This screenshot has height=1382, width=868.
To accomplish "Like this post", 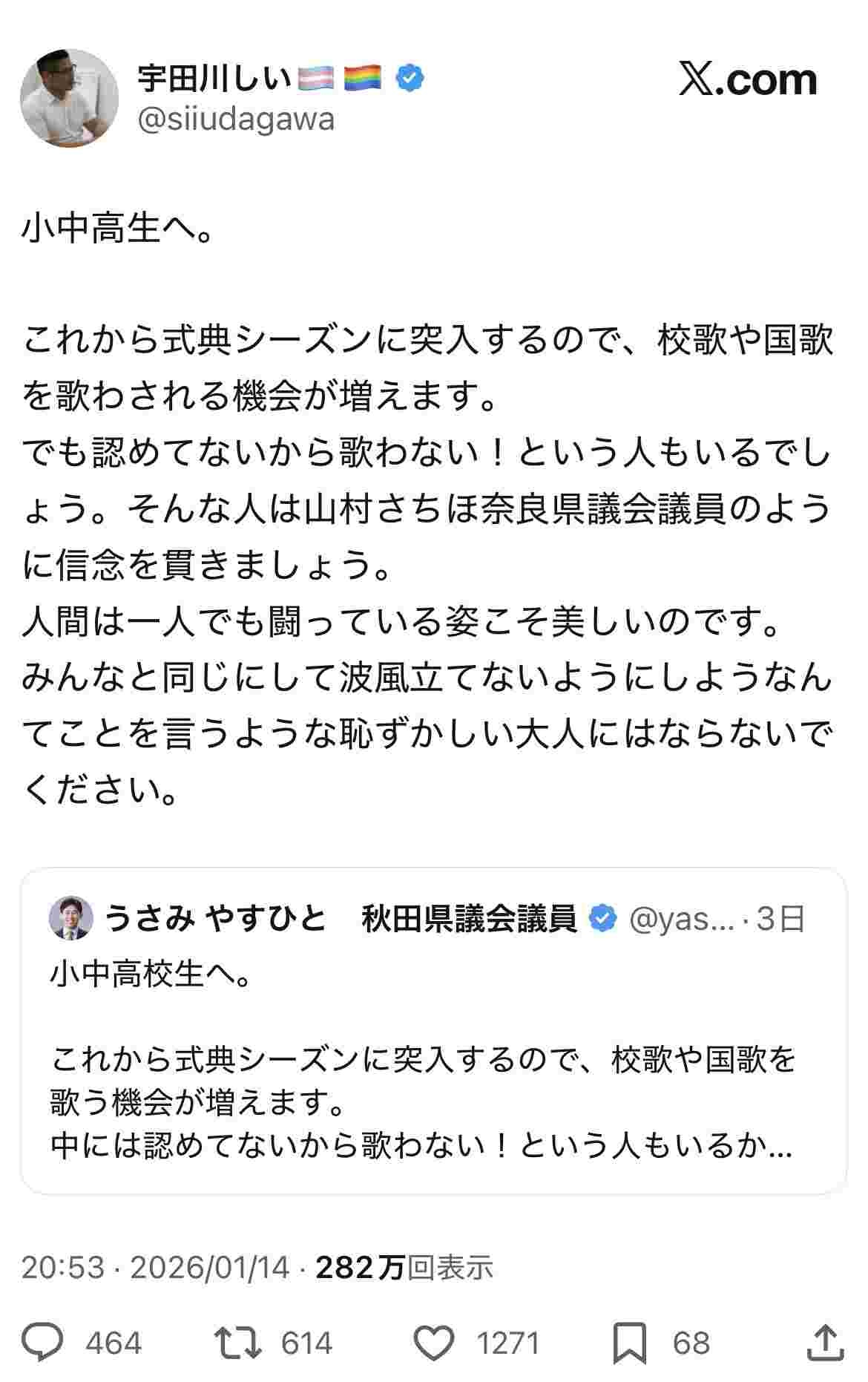I will tap(433, 1343).
